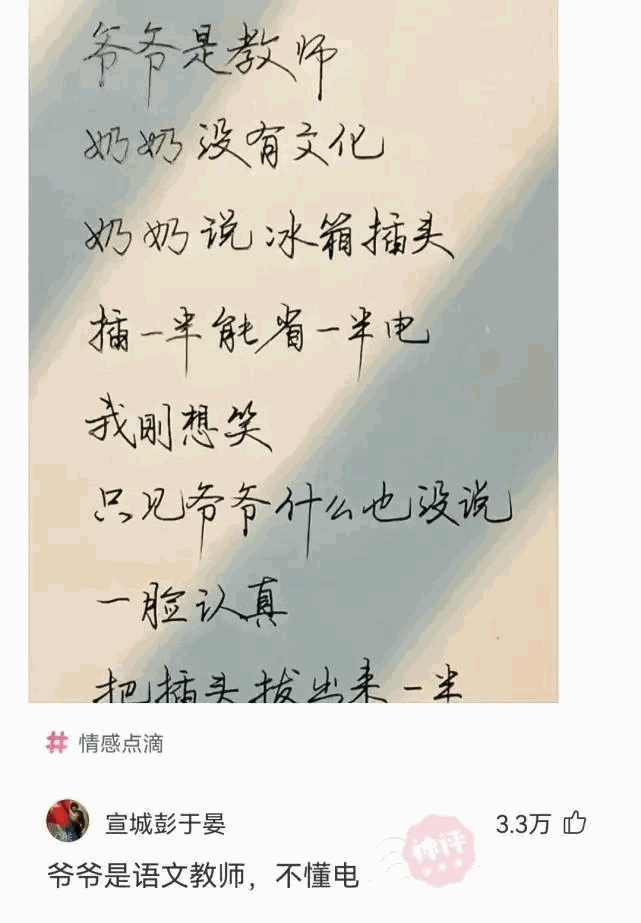Tap the username 宣城彭于晏
The image size is (641, 923).
pyautogui.click(x=165, y=823)
